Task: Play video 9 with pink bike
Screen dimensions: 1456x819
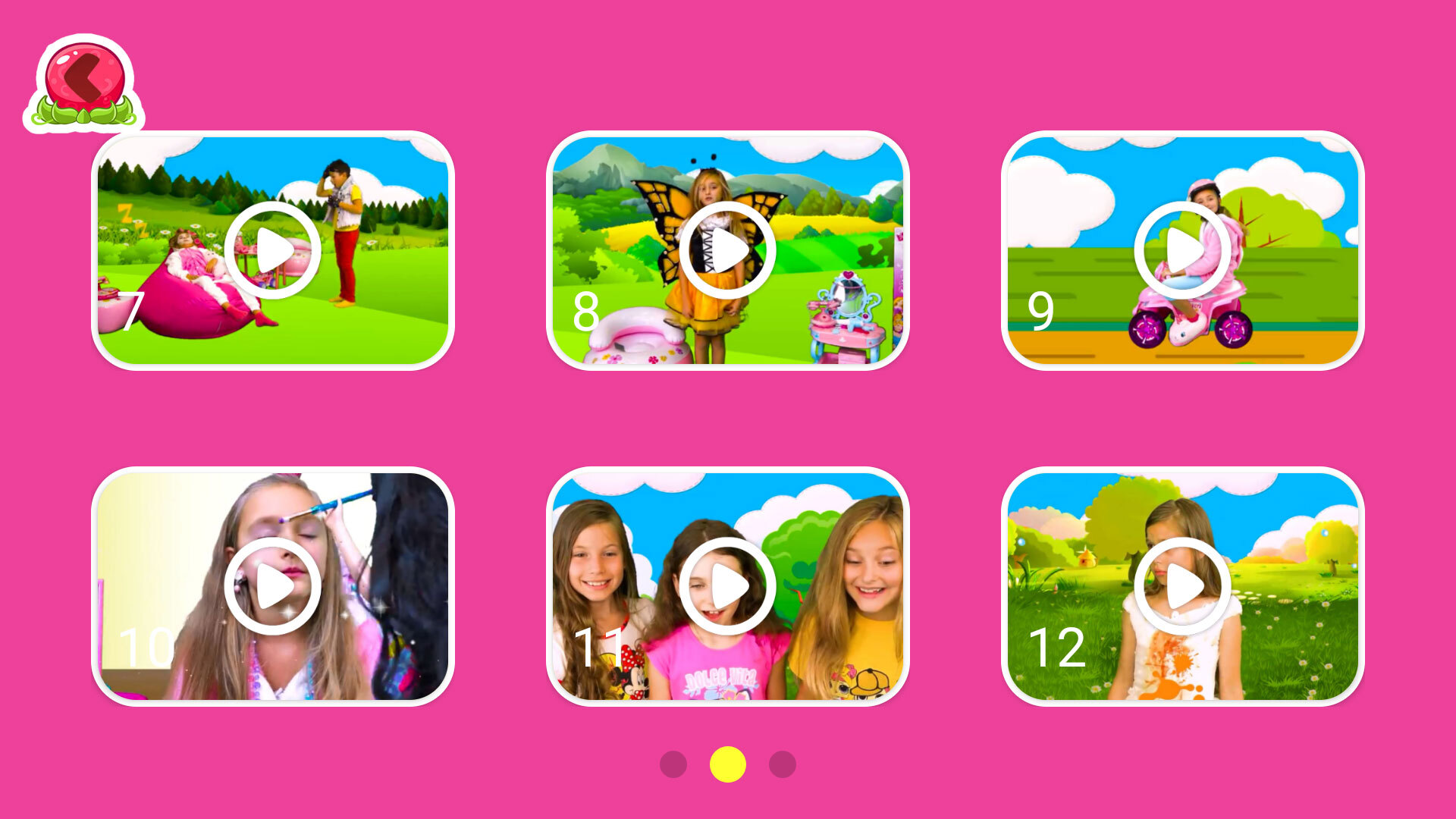Action: click(x=1182, y=250)
